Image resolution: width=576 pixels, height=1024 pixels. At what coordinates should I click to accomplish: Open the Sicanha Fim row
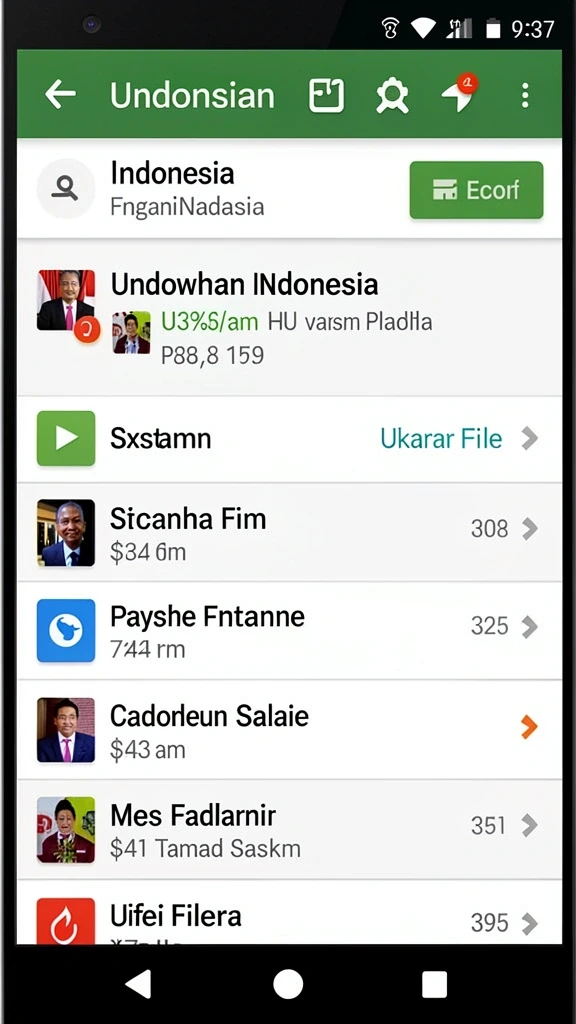(289, 532)
